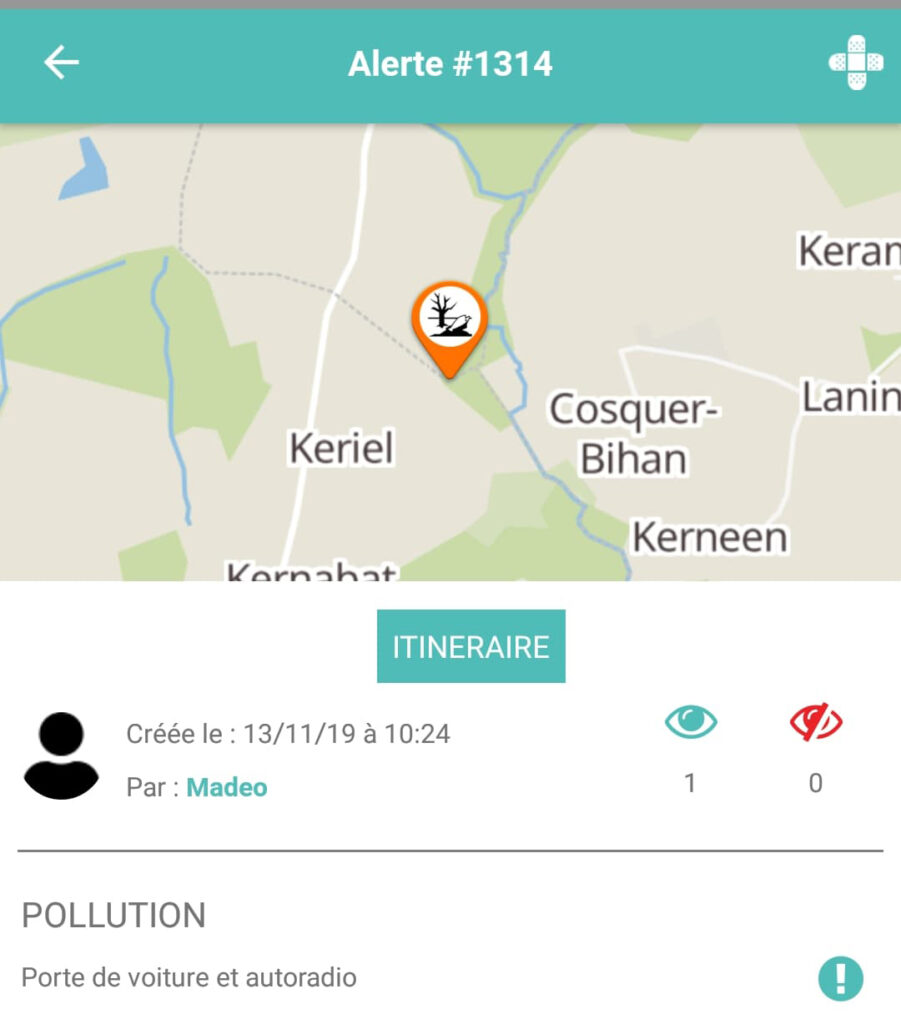Tap the bandage cross icon in header

coord(856,63)
